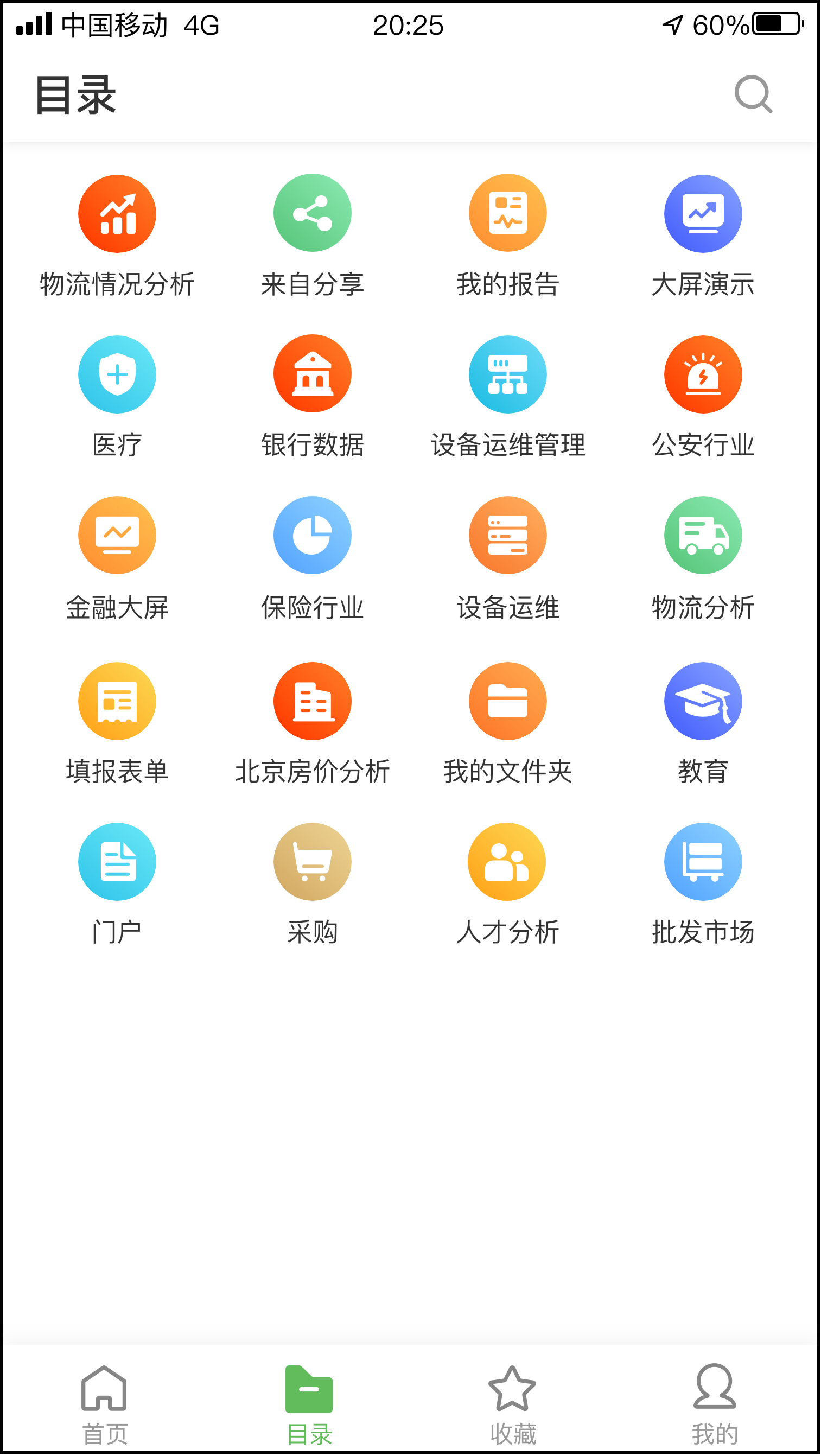Tap the 银行数据 item
Screen dimensions: 821x1456
313,373
